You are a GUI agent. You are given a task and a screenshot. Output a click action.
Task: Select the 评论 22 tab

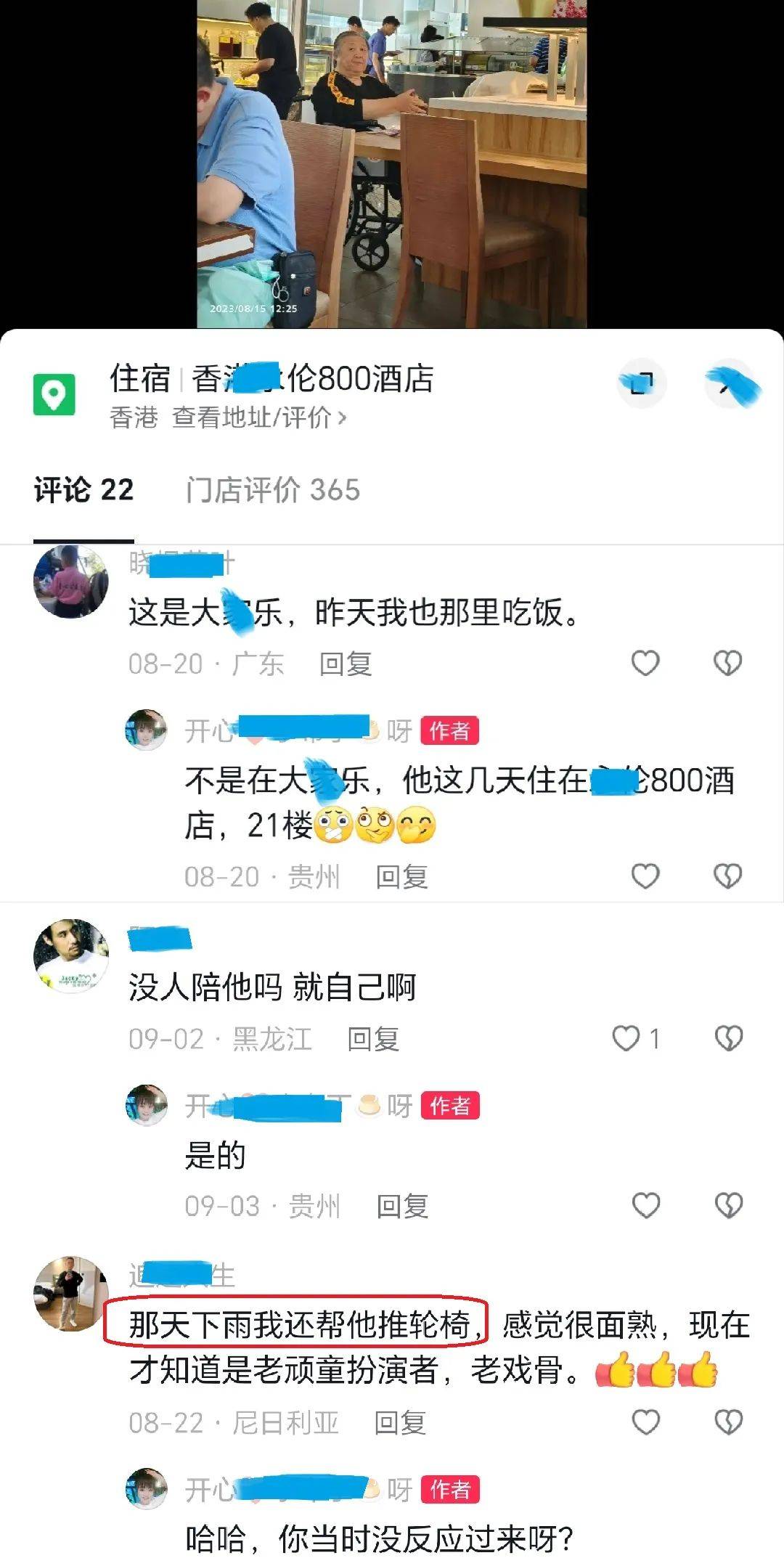83,490
